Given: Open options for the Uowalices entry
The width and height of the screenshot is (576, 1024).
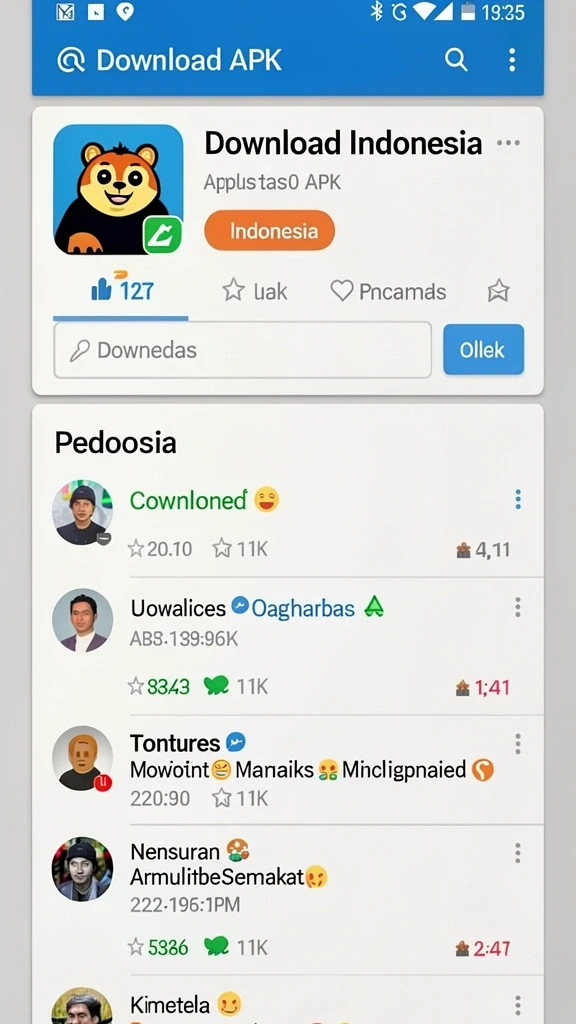Looking at the screenshot, I should click(x=518, y=607).
